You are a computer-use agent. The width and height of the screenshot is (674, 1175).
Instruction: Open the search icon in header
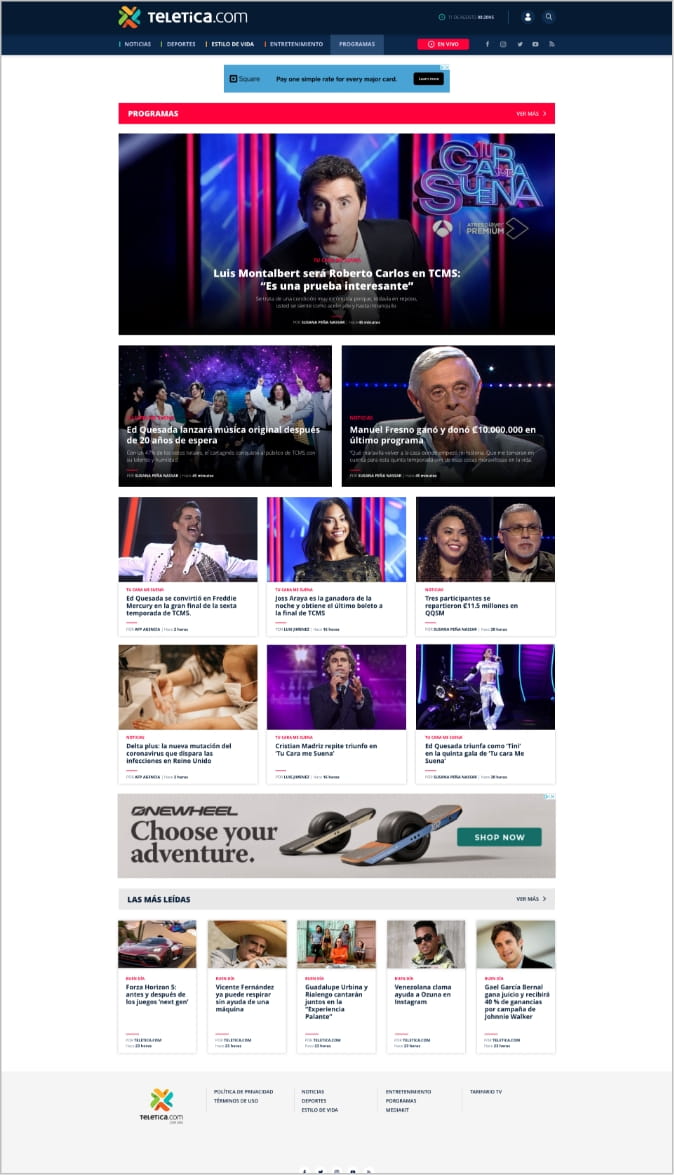pyautogui.click(x=549, y=17)
